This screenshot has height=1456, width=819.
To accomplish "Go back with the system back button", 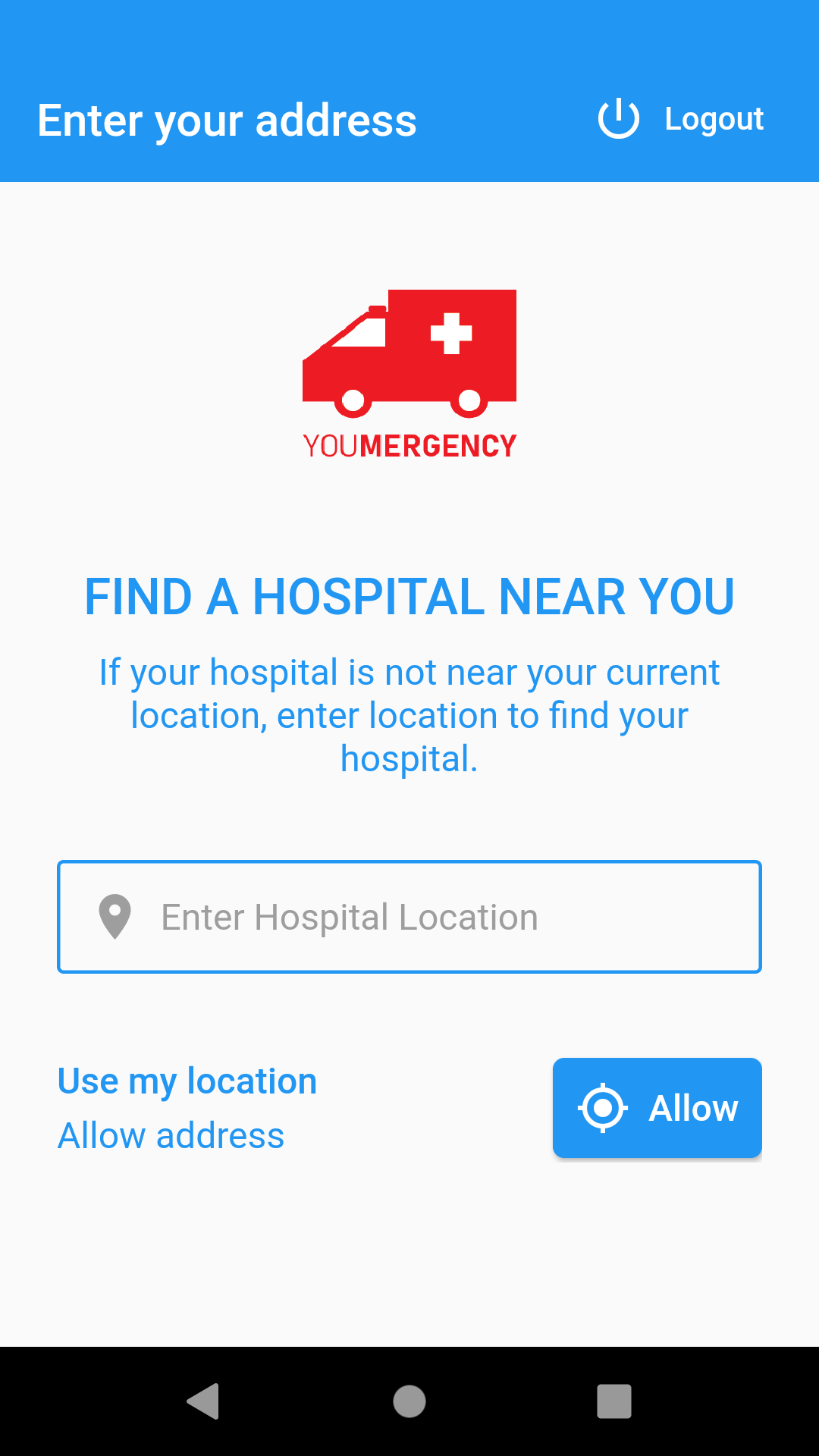I will pyautogui.click(x=203, y=1401).
